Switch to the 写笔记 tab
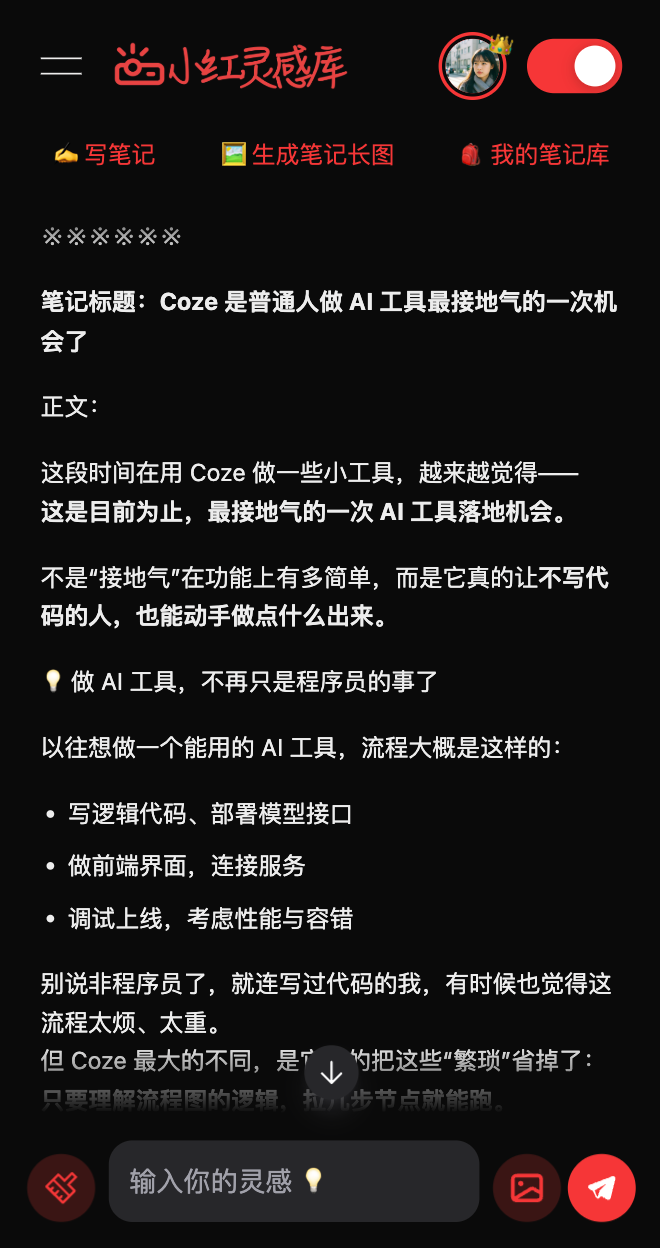 click(x=104, y=155)
